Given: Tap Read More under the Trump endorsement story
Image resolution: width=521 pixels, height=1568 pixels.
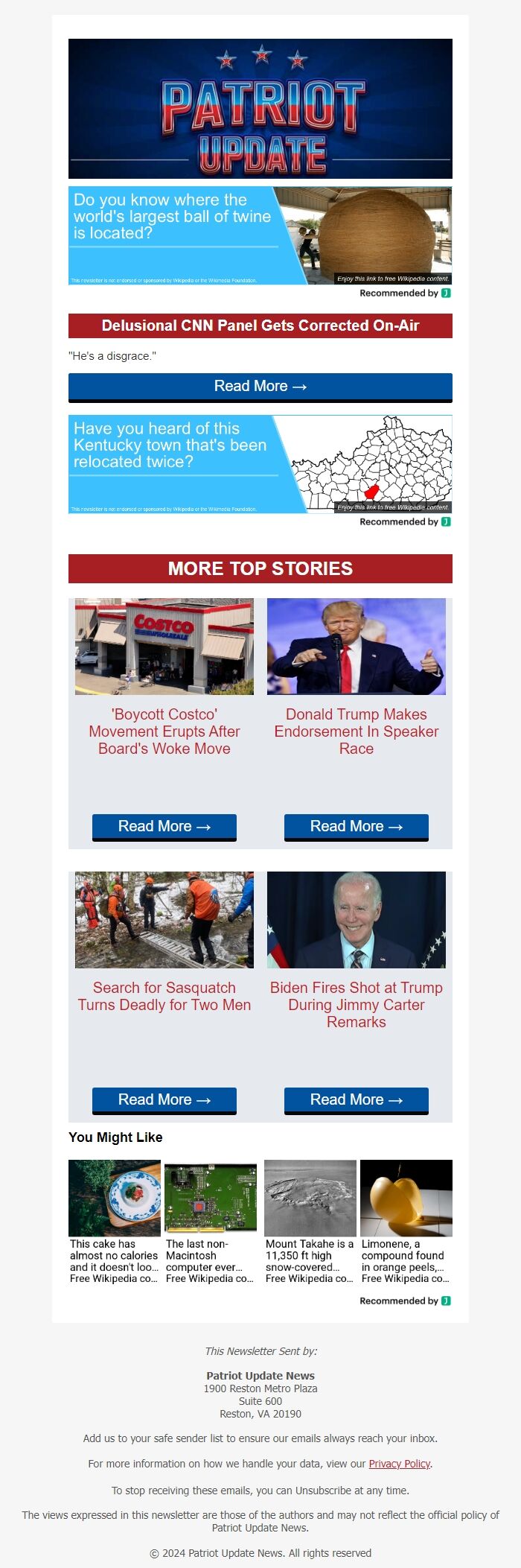Looking at the screenshot, I should pos(357,827).
